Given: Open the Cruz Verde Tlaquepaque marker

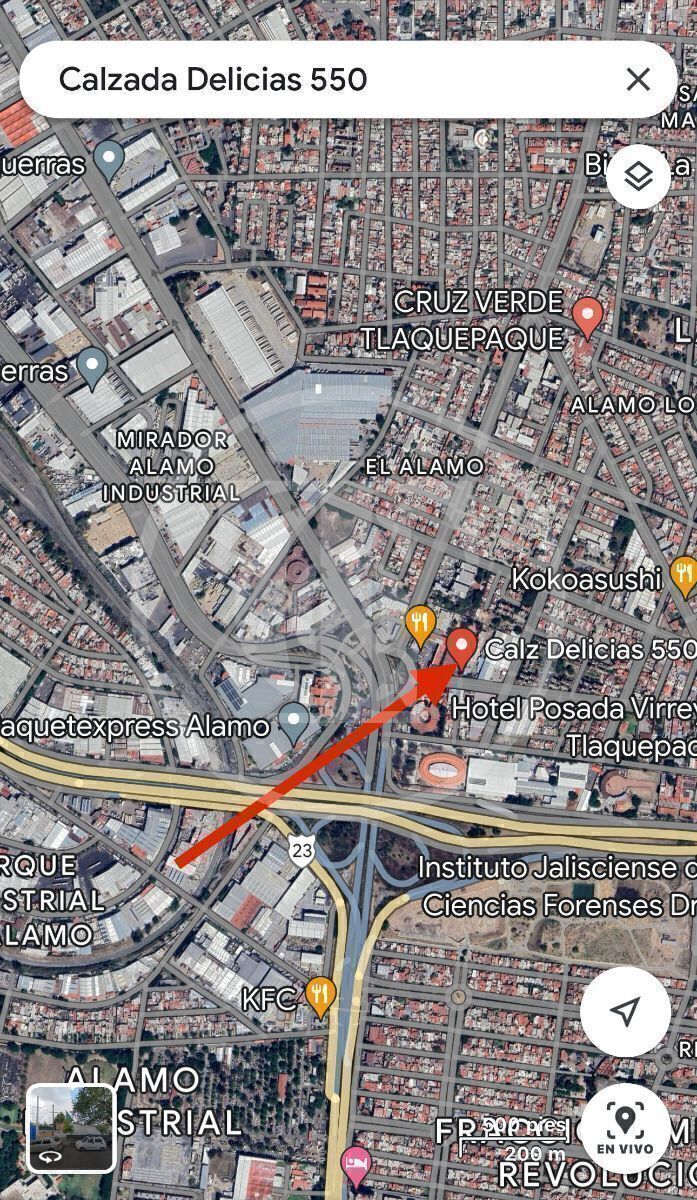Looking at the screenshot, I should [x=587, y=315].
